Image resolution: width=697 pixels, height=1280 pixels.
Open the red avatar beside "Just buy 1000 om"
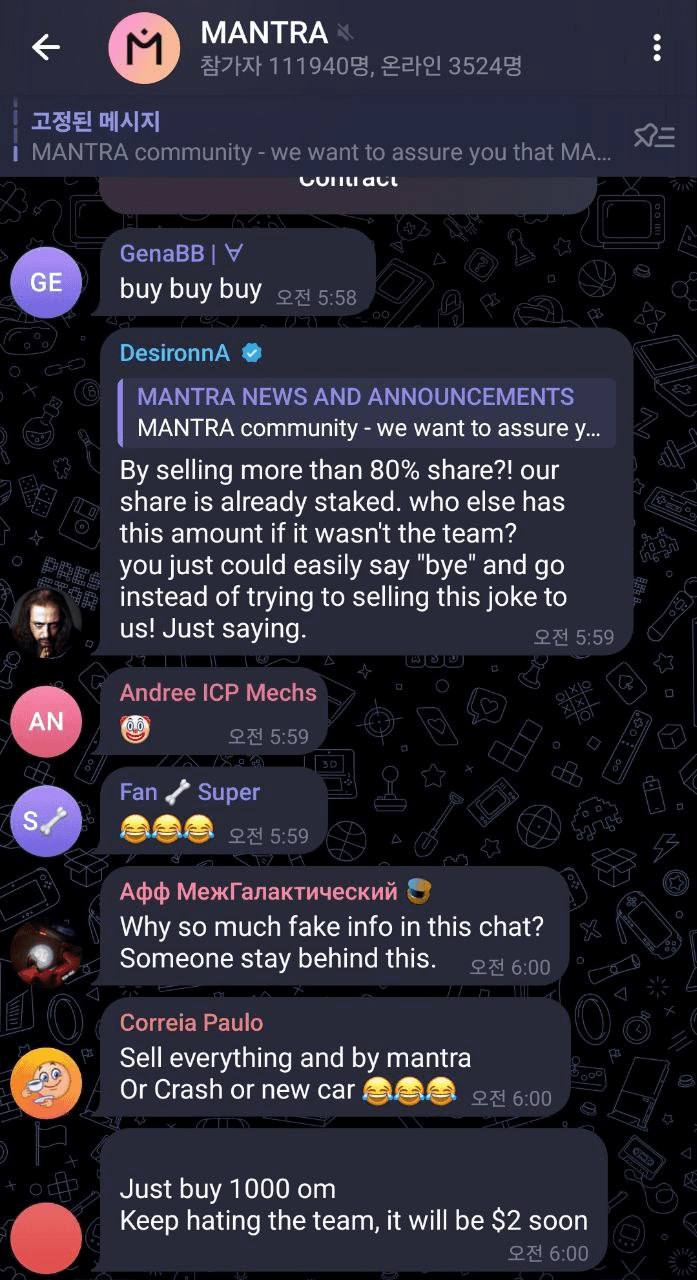pos(46,1238)
